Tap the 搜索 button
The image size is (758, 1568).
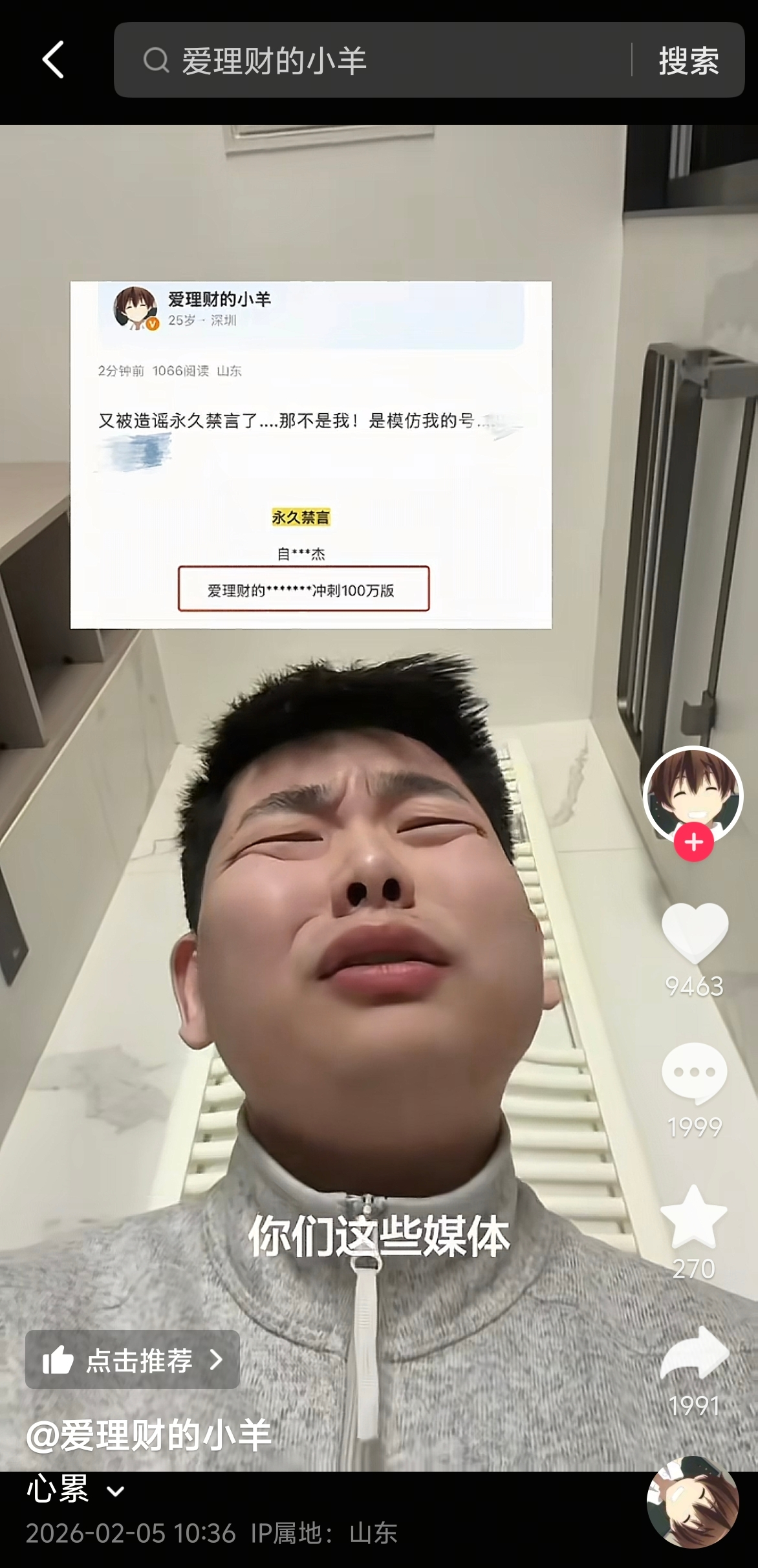[x=688, y=61]
